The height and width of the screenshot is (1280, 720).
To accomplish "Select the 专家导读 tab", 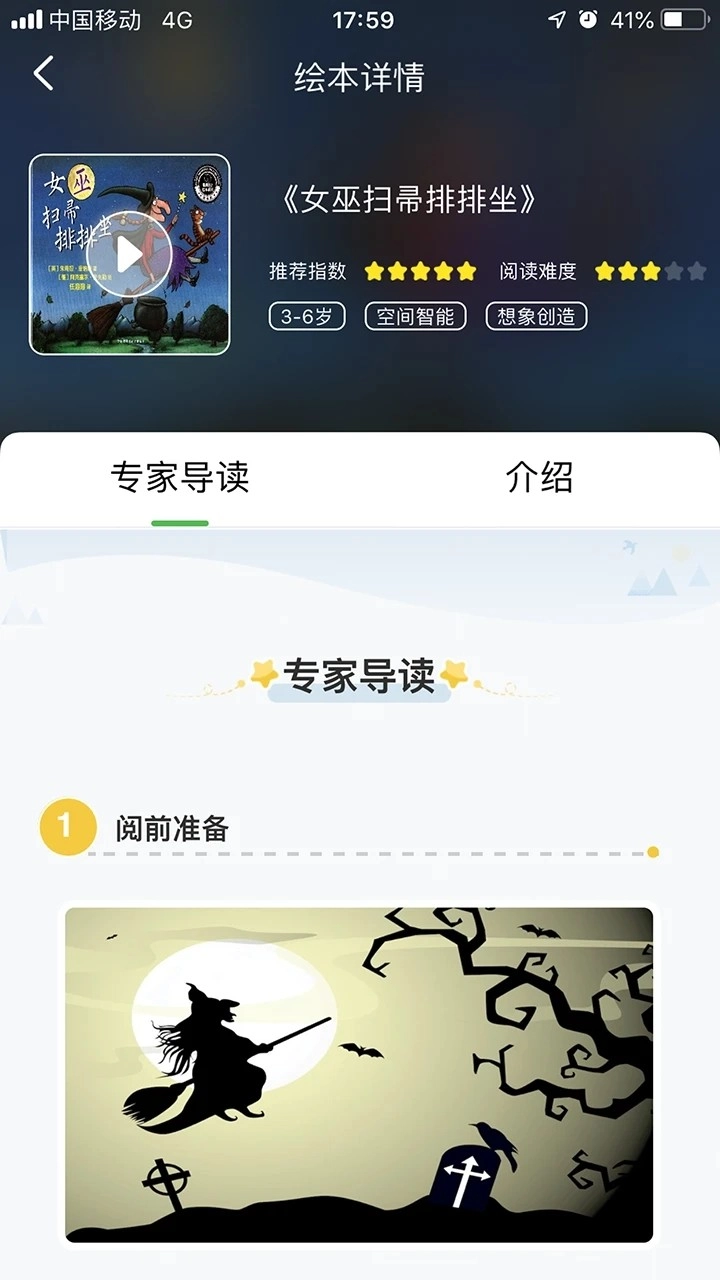I will click(x=180, y=478).
